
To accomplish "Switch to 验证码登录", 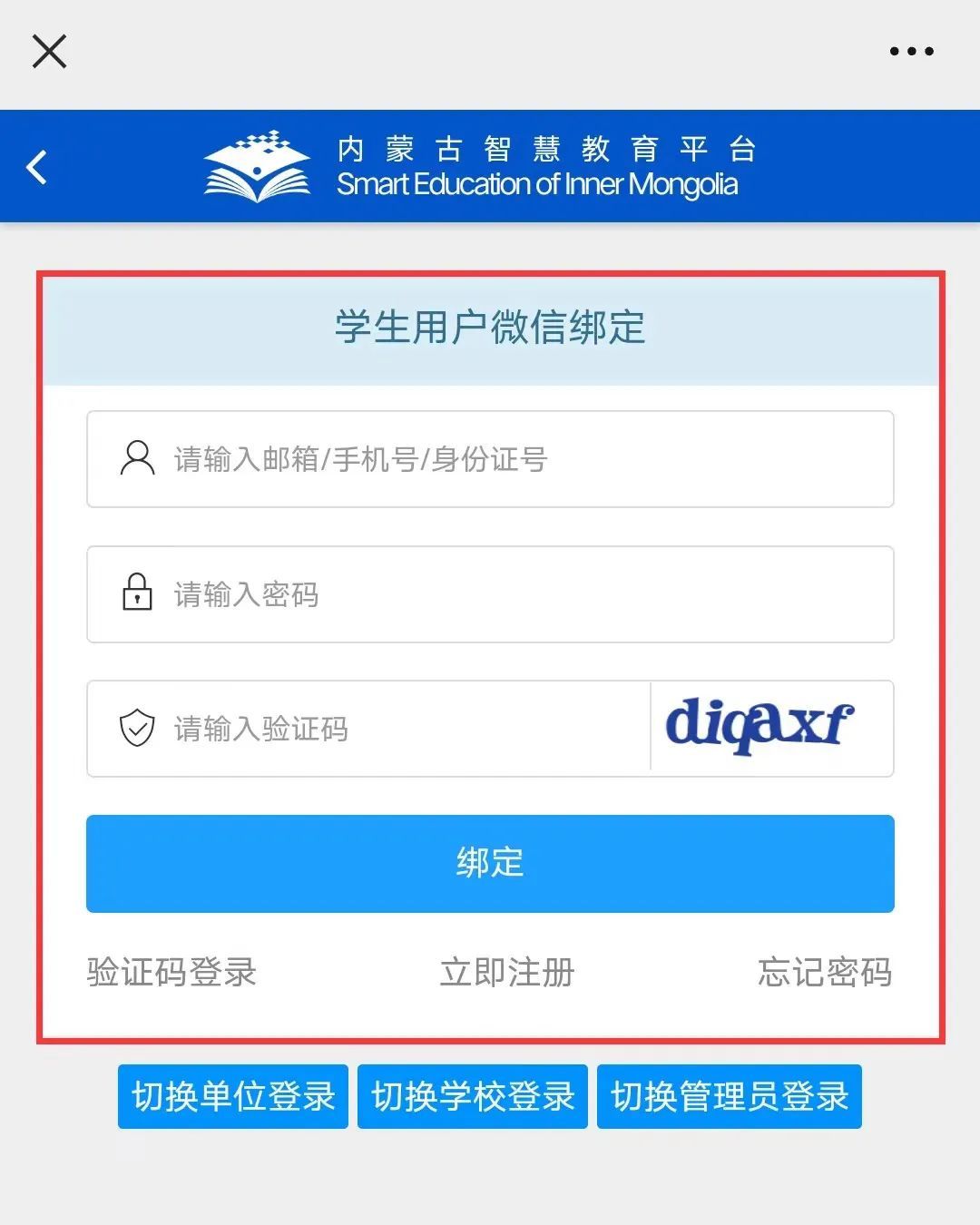I will tap(171, 972).
